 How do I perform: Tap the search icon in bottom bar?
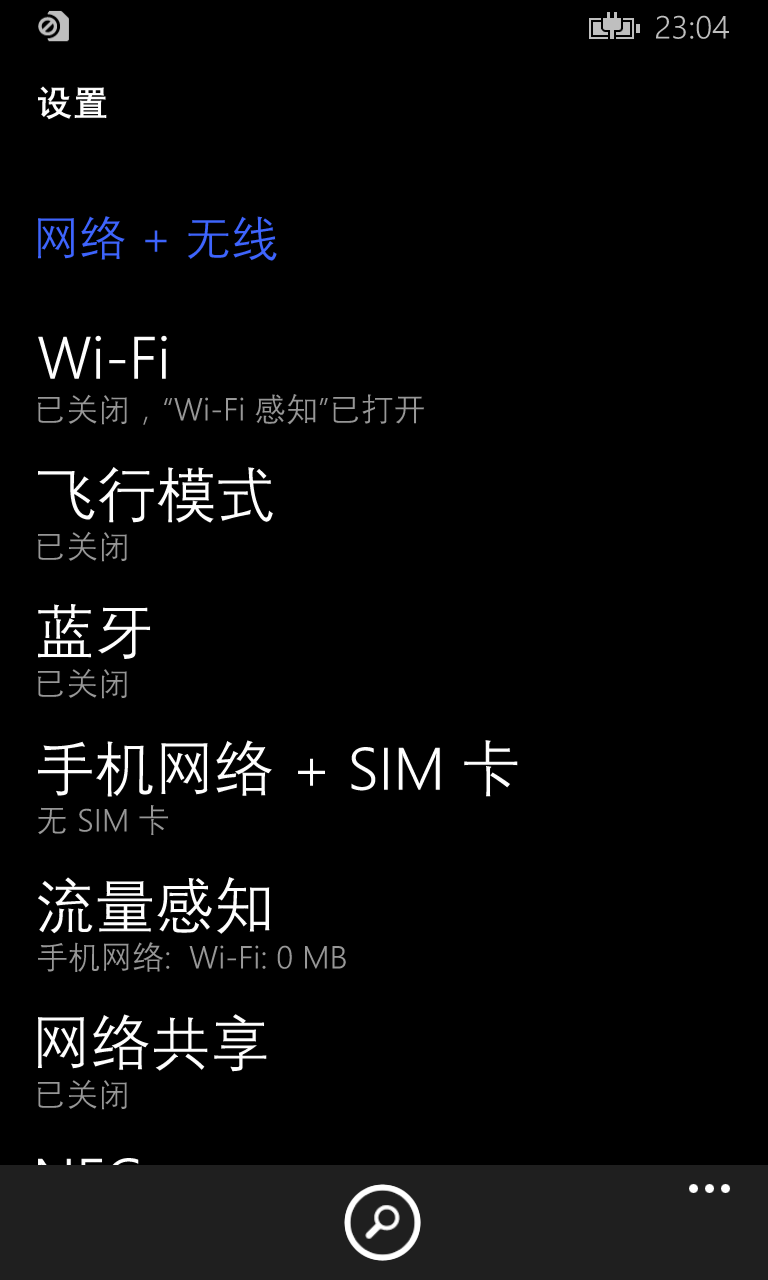[383, 1222]
